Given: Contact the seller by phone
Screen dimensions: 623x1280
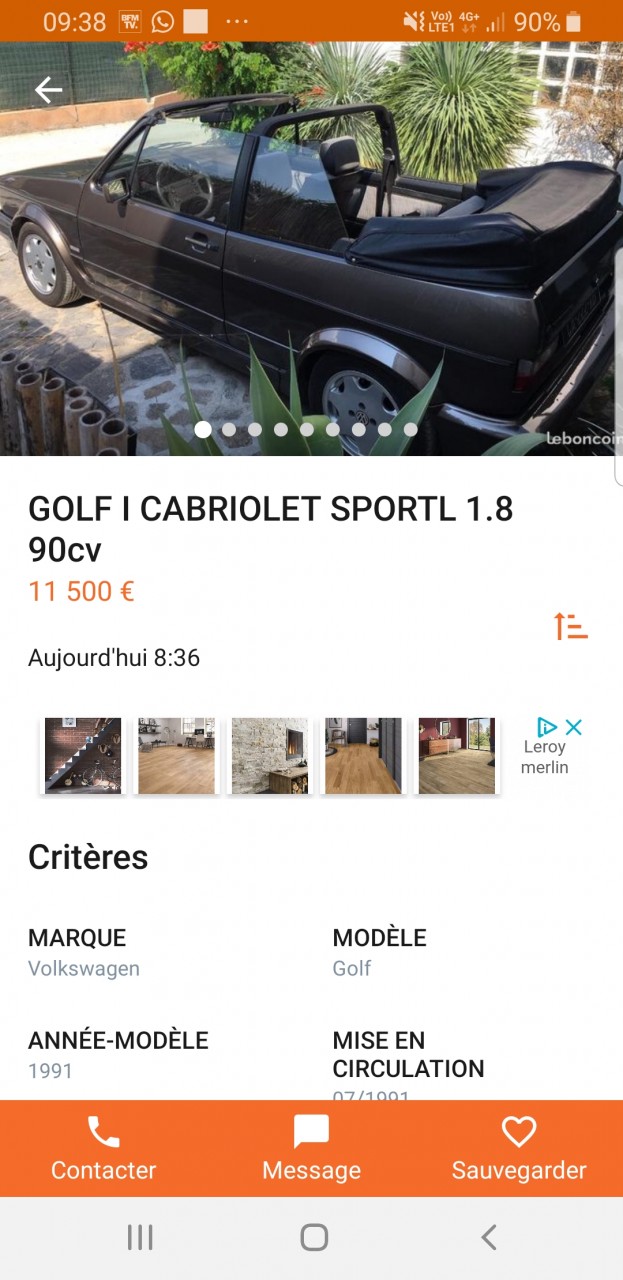Looking at the screenshot, I should click(x=103, y=1148).
